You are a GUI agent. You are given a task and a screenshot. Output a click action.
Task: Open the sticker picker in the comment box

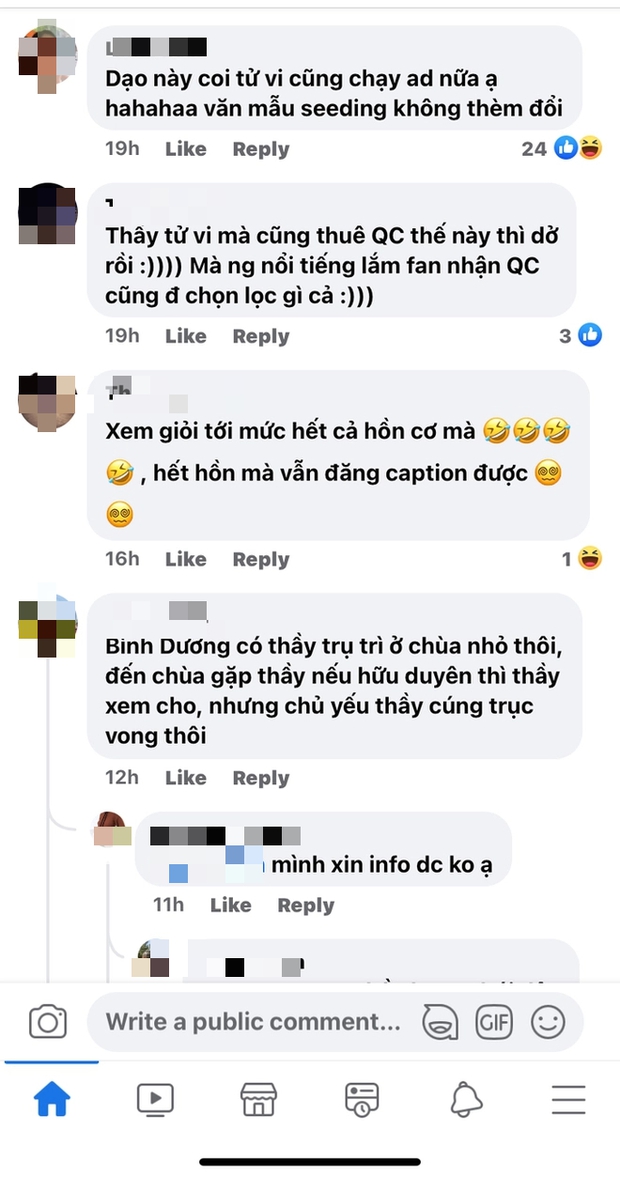(x=441, y=1022)
